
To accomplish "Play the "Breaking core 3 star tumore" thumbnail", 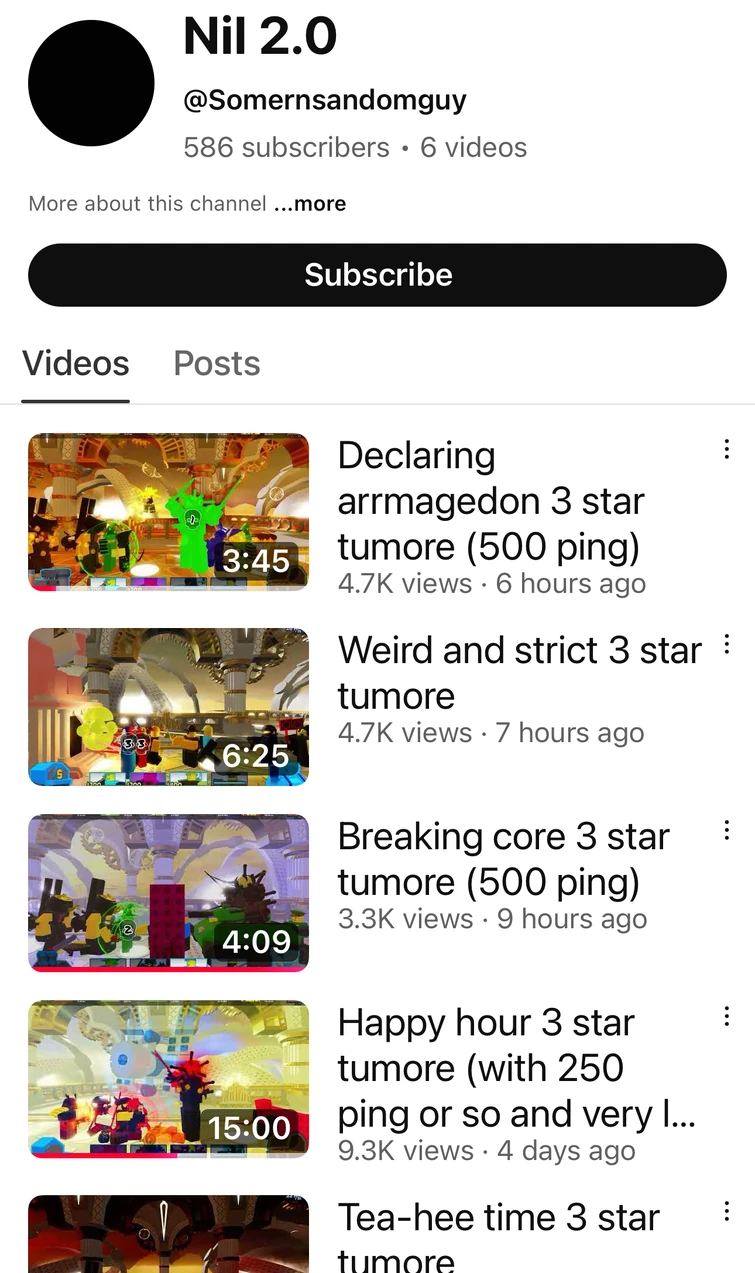I will pyautogui.click(x=168, y=893).
